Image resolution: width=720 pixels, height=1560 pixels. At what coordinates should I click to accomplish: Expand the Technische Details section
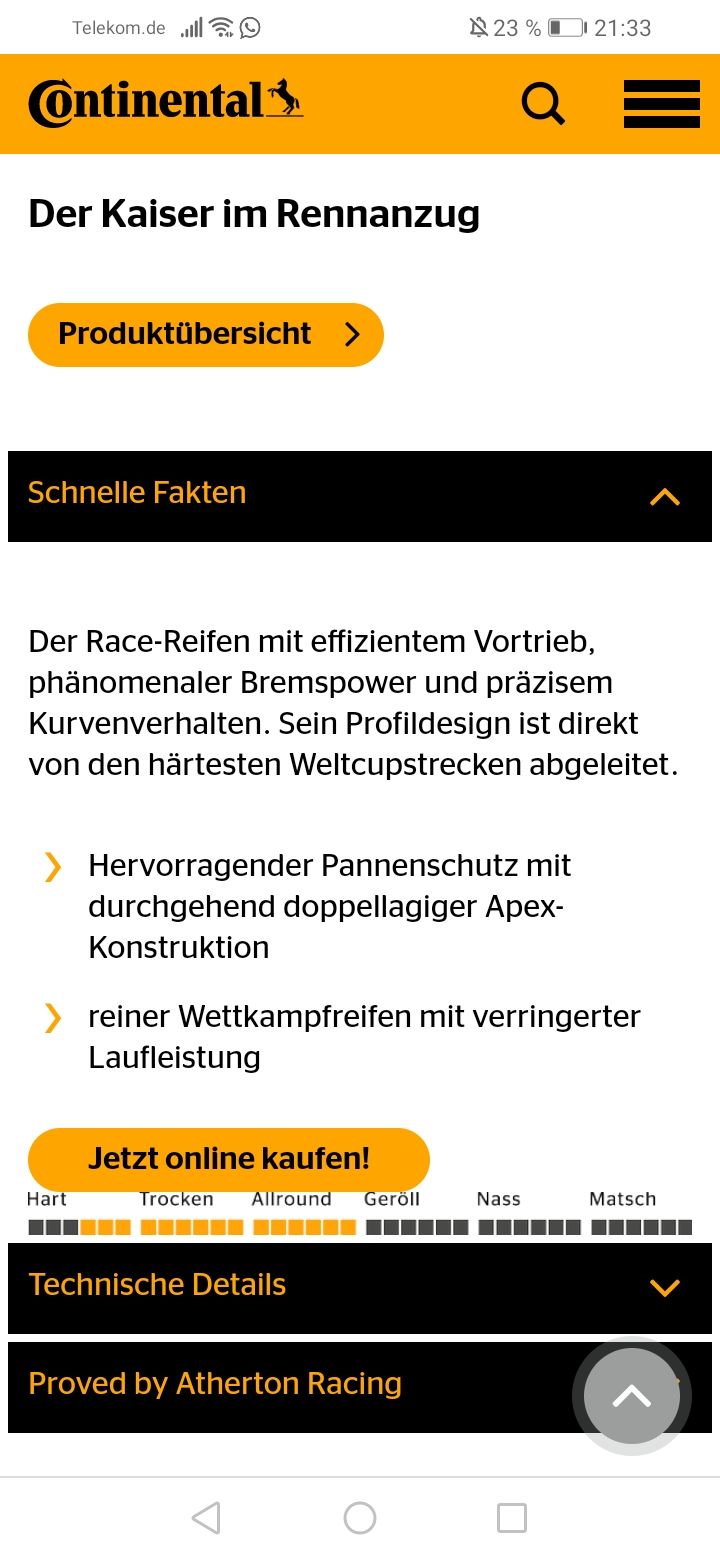pos(360,1287)
